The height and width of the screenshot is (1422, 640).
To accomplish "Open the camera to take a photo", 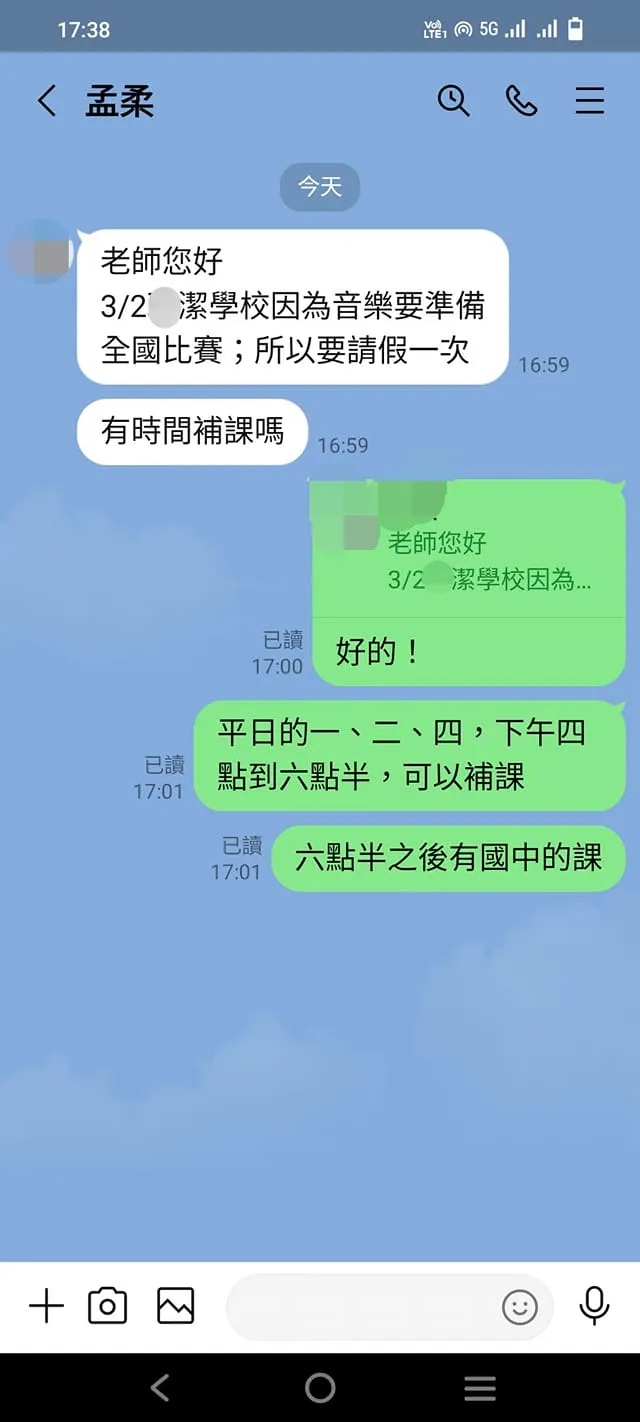I will 108,1306.
